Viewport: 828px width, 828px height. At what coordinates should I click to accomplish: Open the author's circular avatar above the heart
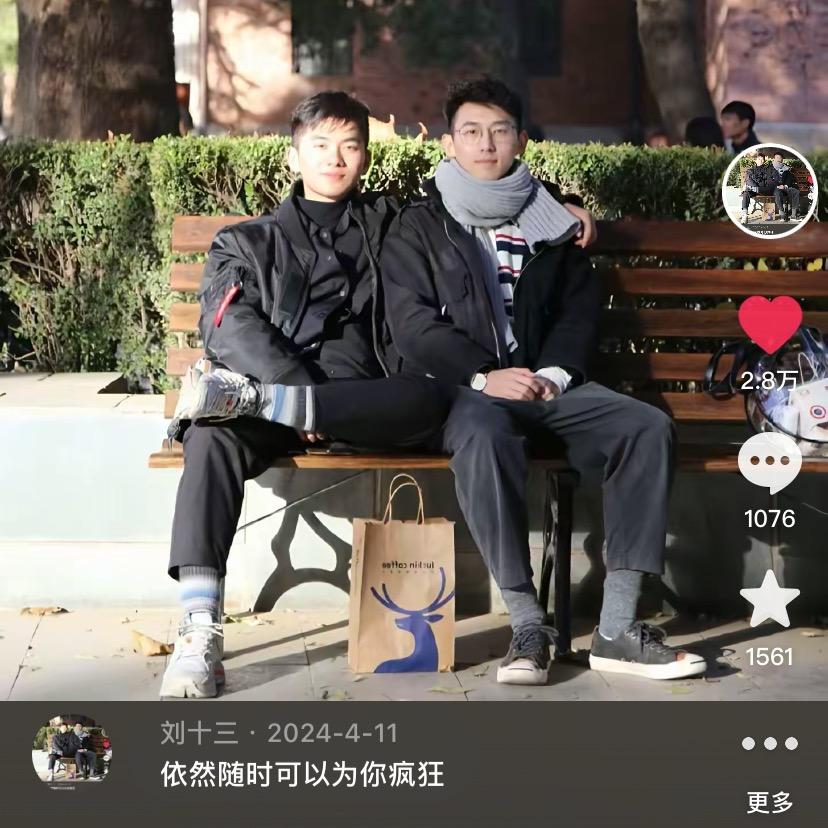point(769,191)
